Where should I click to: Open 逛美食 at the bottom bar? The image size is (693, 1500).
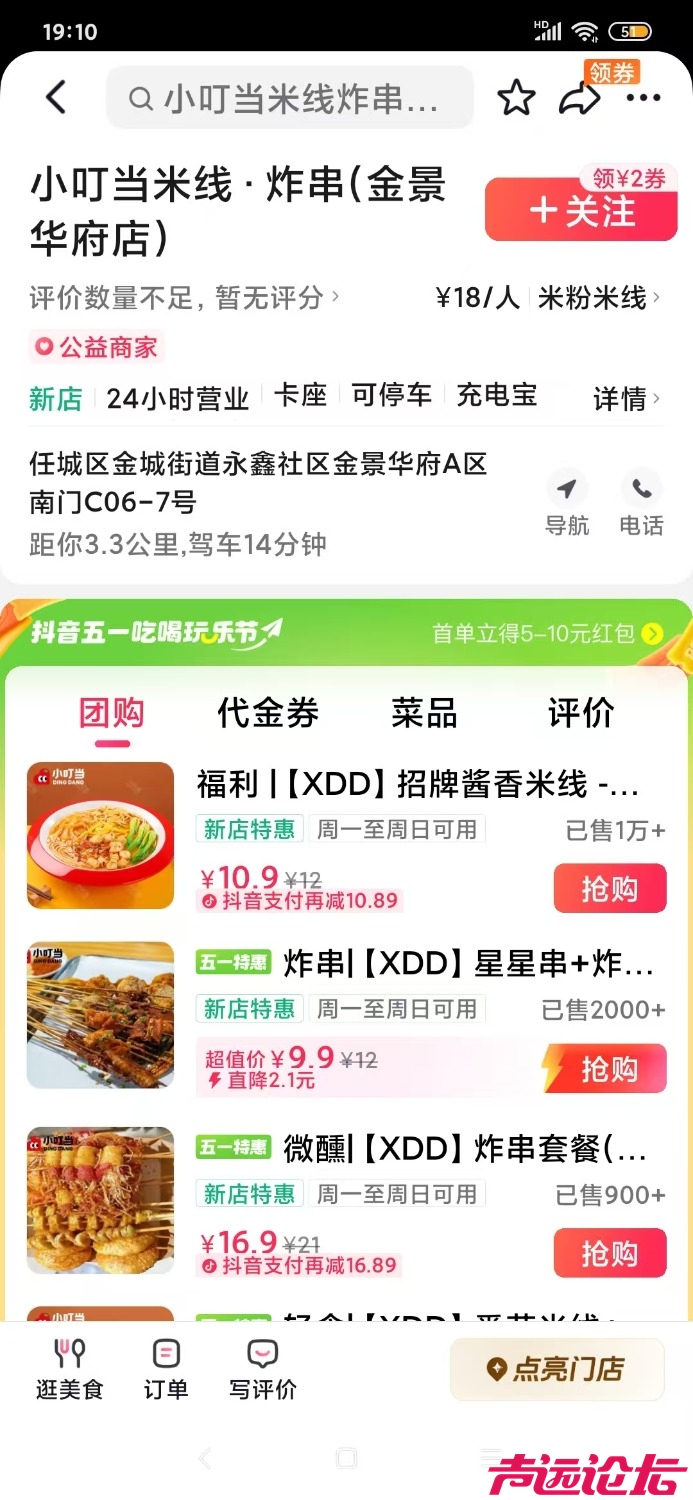point(70,1369)
